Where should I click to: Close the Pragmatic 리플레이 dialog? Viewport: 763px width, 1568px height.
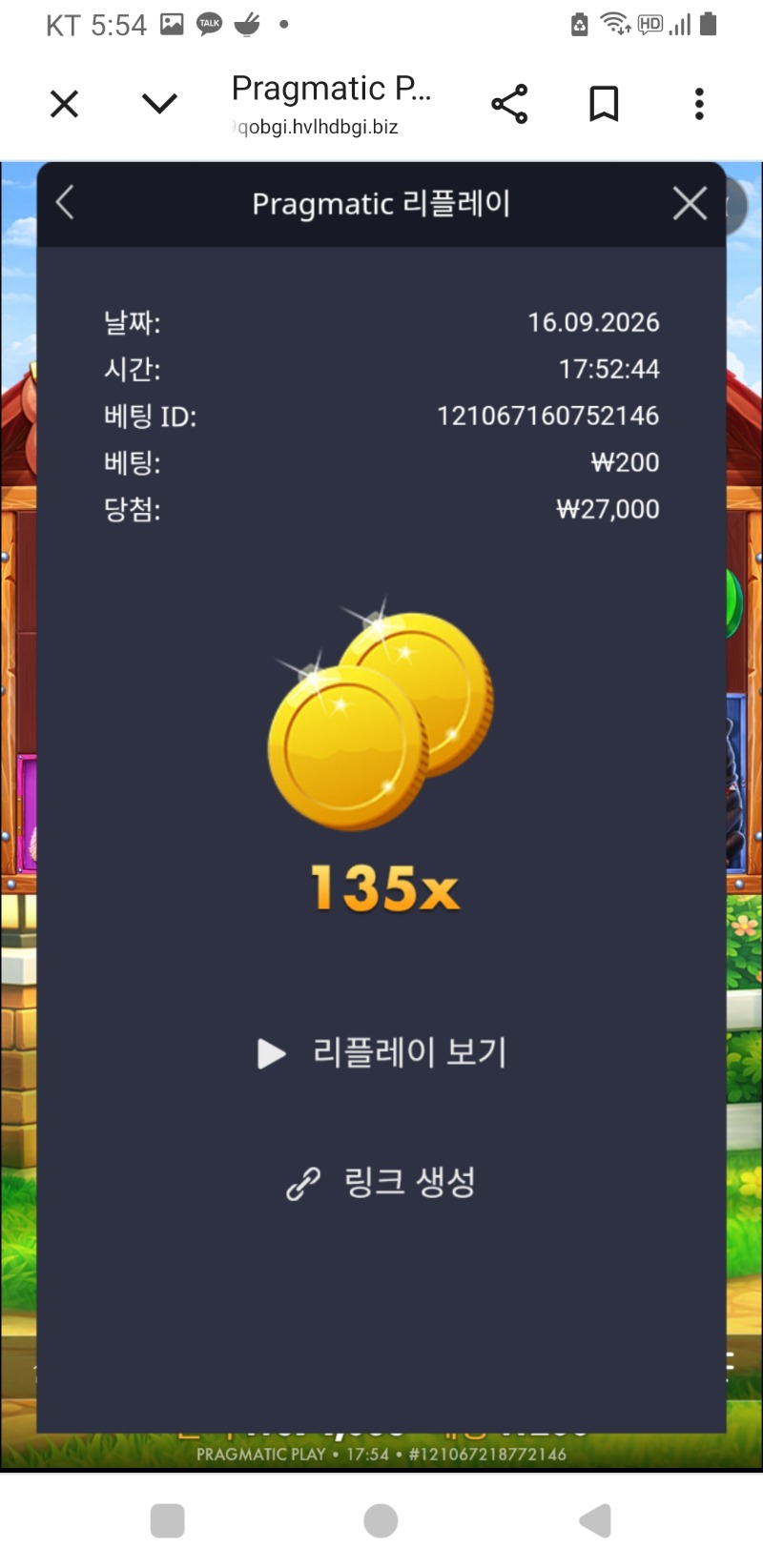[x=690, y=203]
